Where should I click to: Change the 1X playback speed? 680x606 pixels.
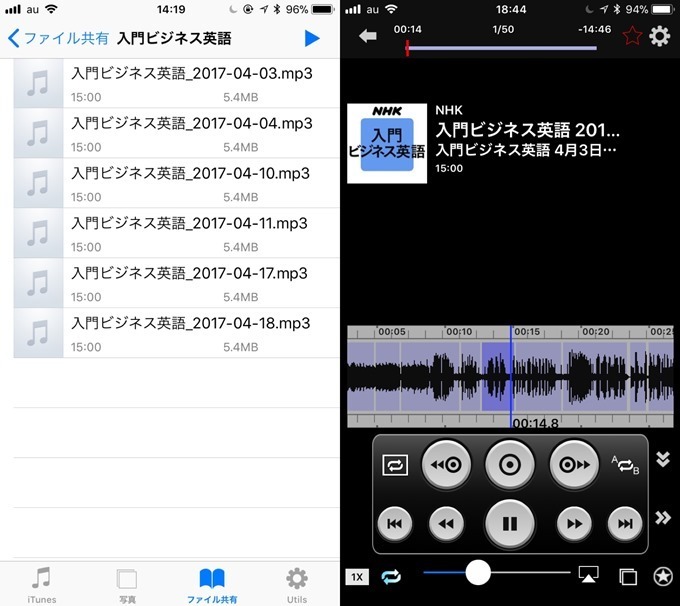(356, 576)
